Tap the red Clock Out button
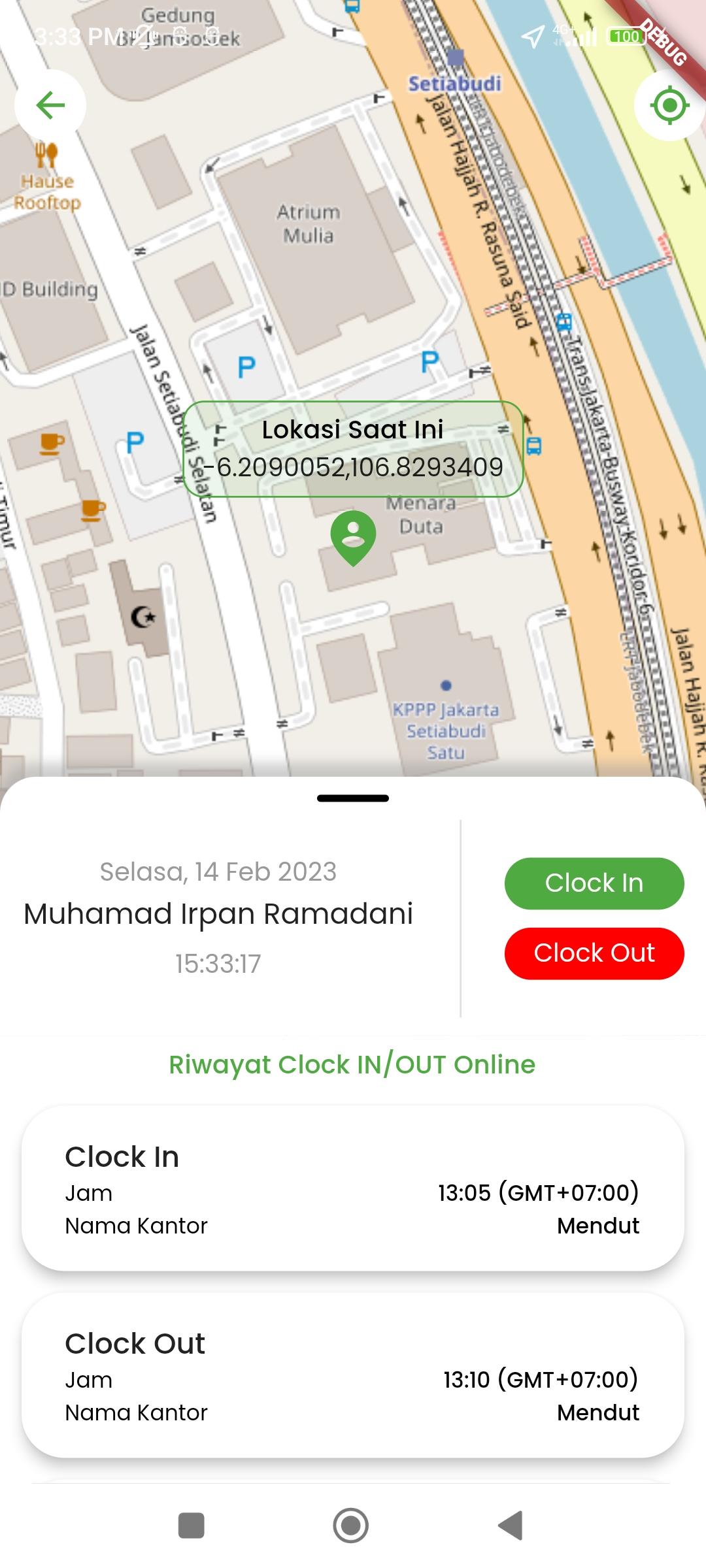The width and height of the screenshot is (706, 1568). coord(594,953)
